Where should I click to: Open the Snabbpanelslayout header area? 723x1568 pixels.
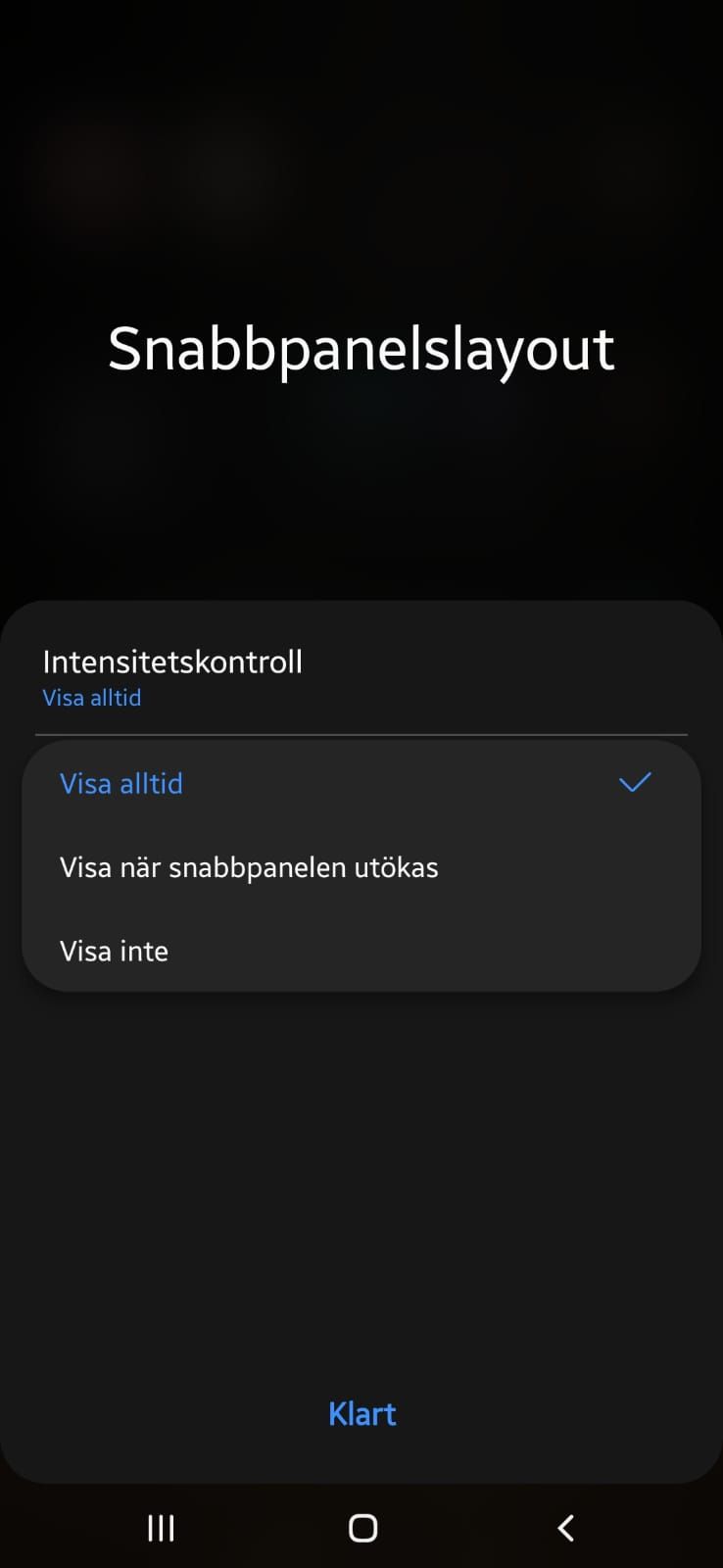pos(361,349)
